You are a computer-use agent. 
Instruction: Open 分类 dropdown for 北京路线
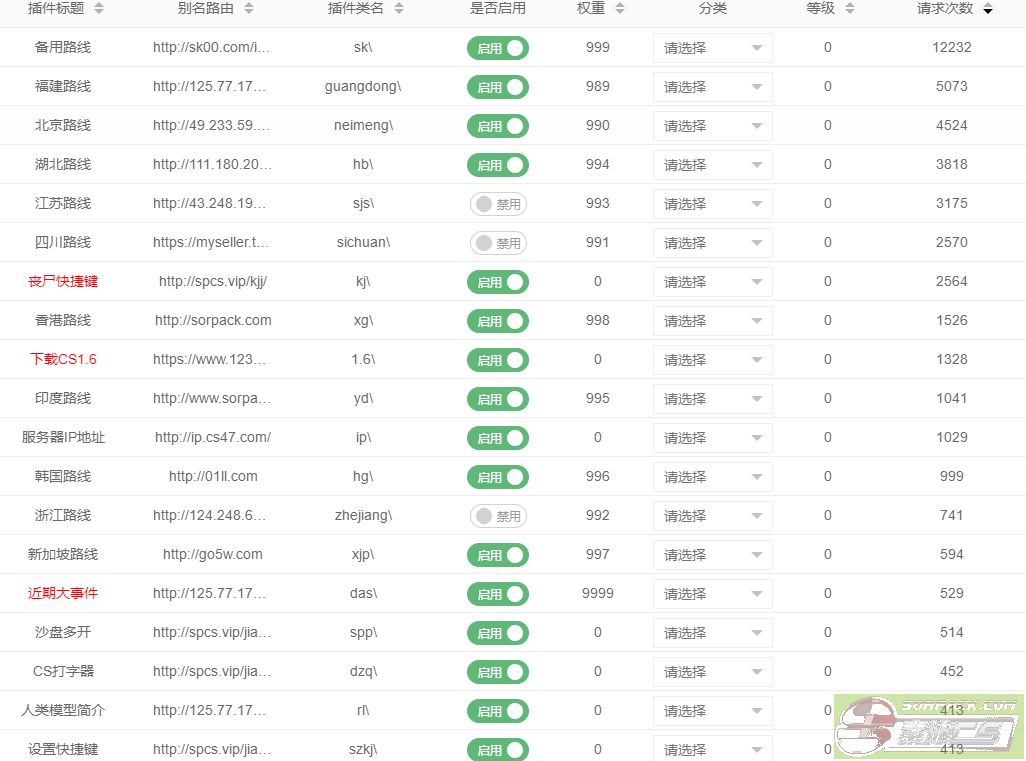point(712,126)
